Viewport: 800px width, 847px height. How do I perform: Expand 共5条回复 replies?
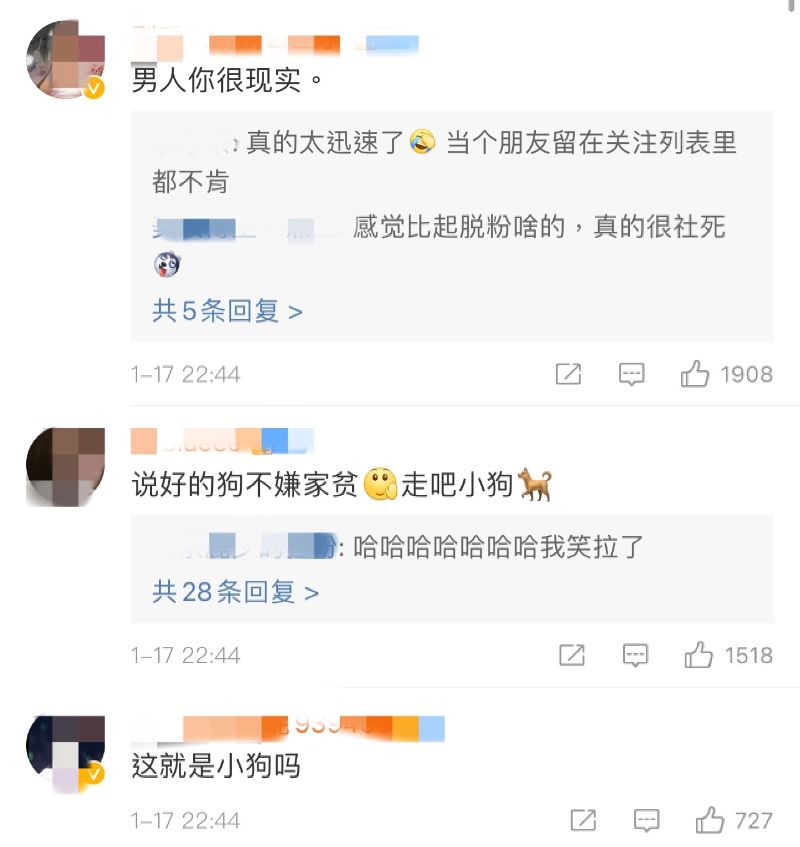coord(227,311)
